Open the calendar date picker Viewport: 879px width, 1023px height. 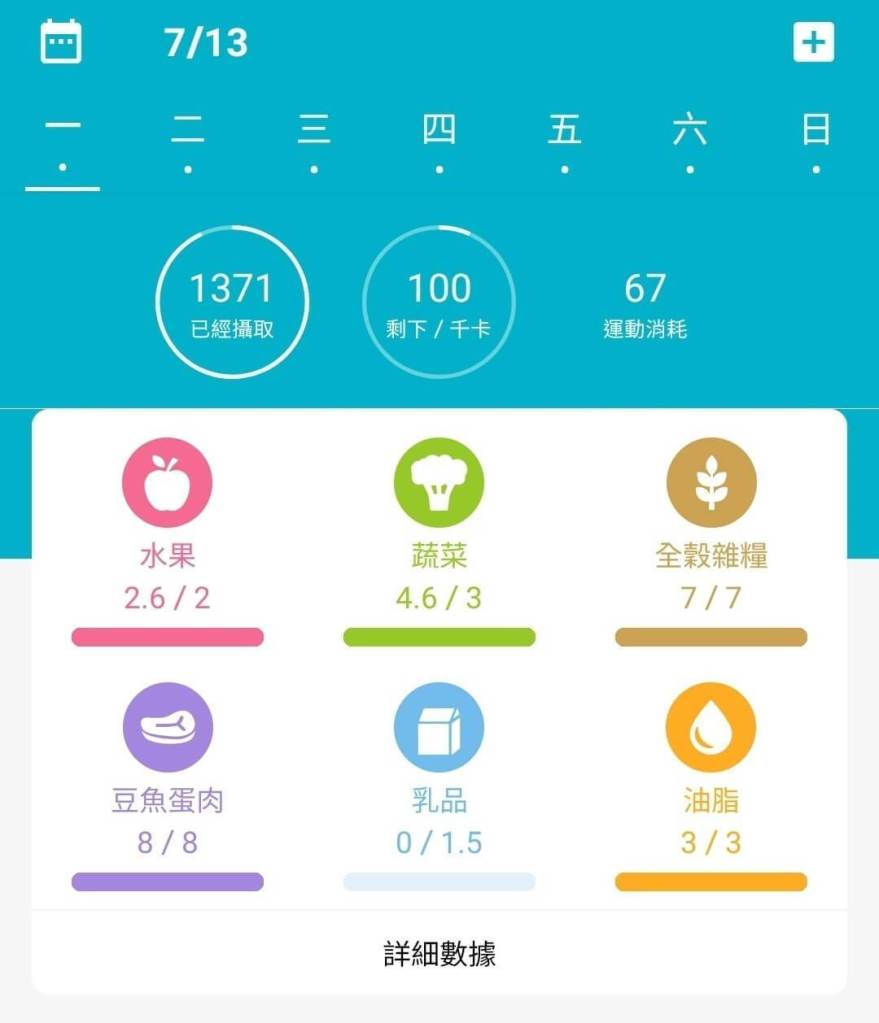pyautogui.click(x=61, y=42)
